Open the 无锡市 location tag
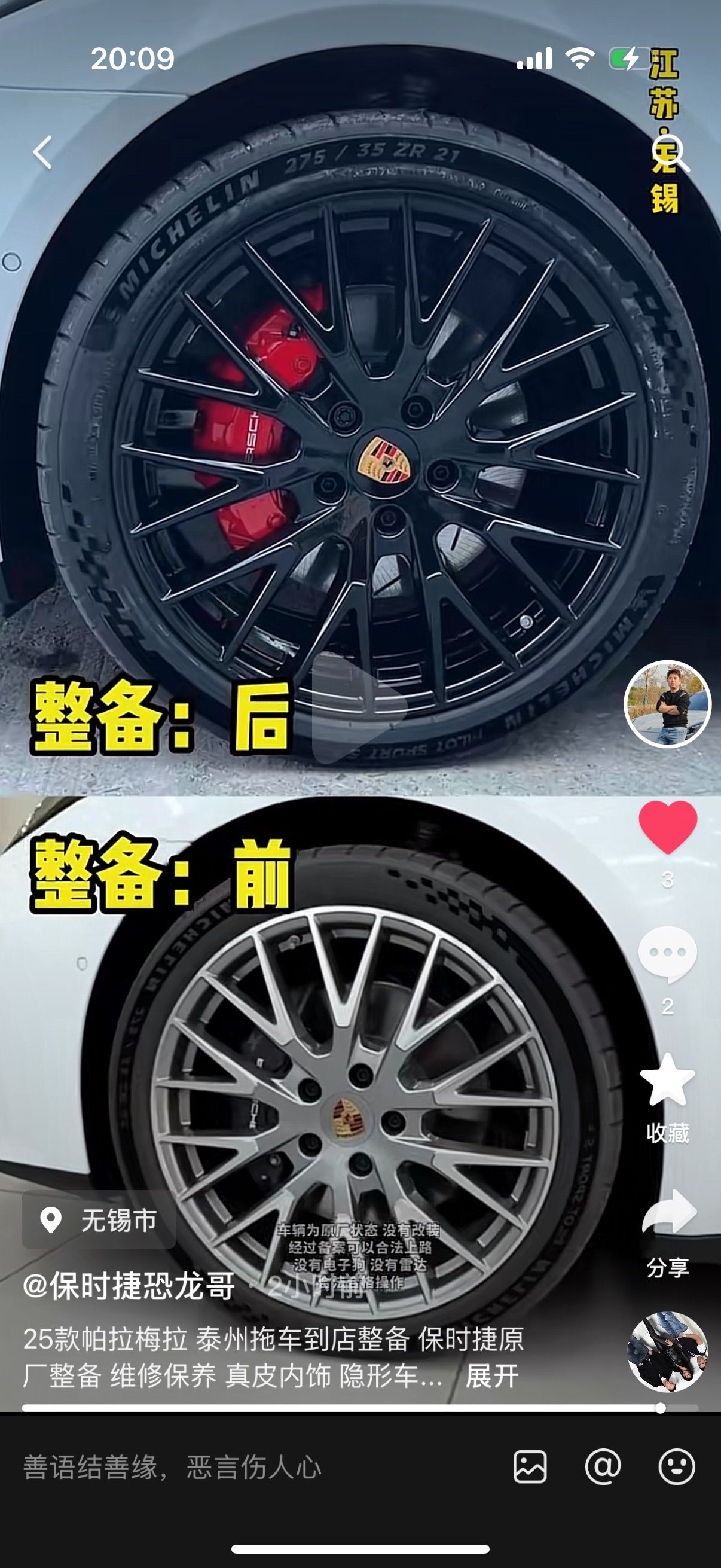The image size is (721, 1568). click(x=99, y=1220)
